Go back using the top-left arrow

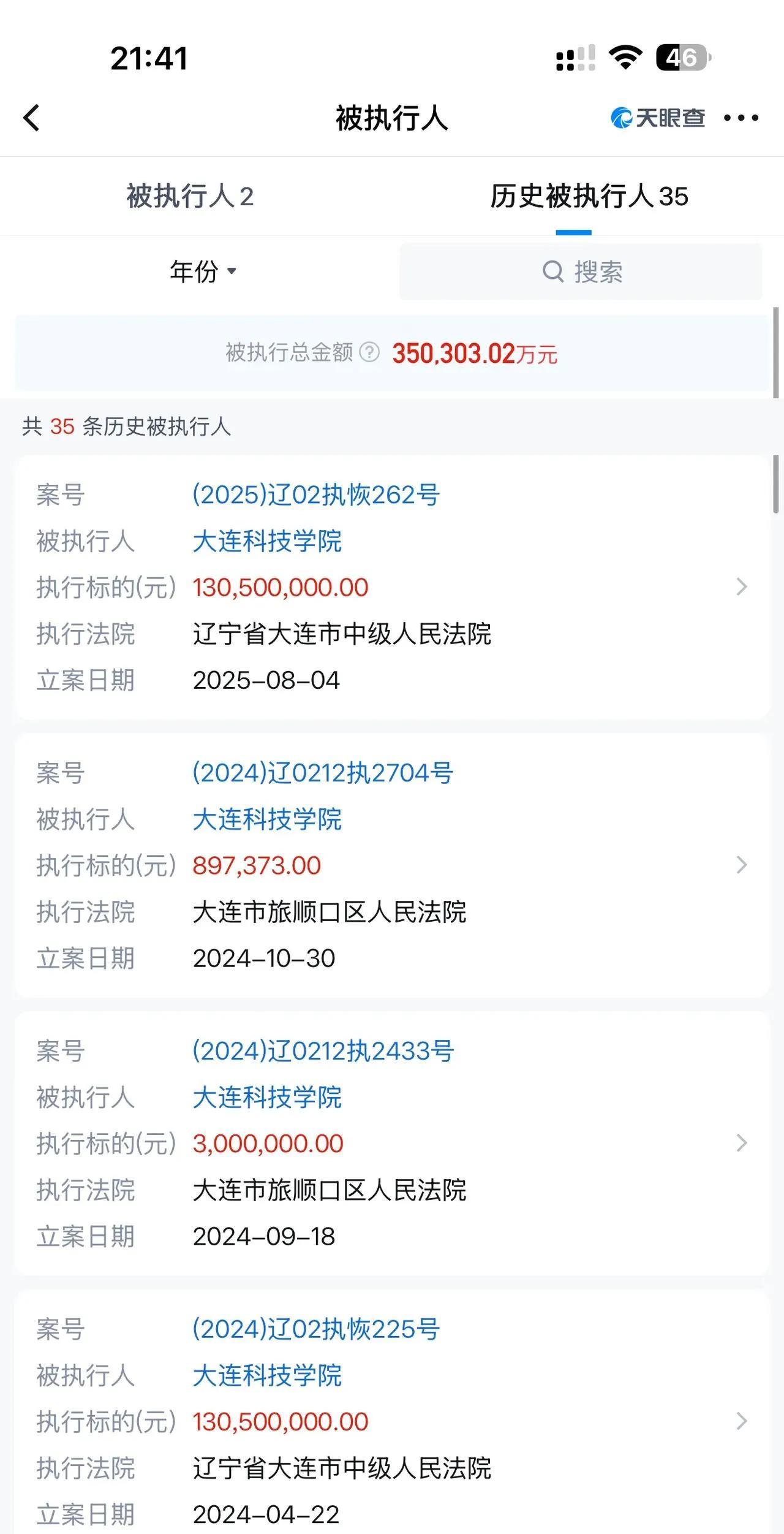pos(31,118)
